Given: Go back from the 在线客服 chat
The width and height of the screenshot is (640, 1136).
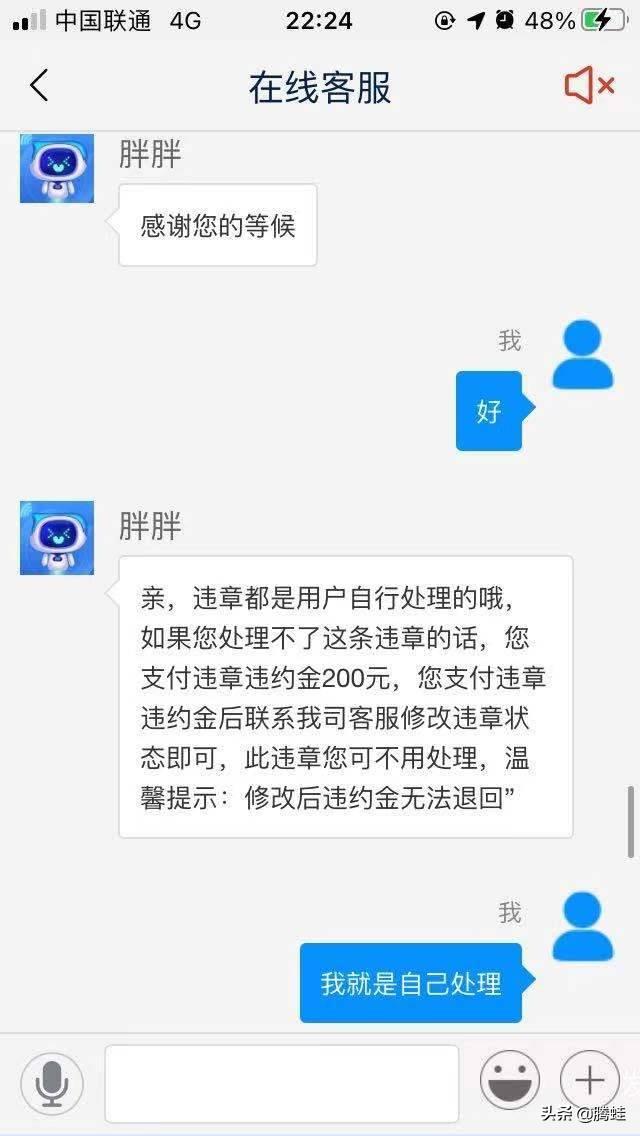Looking at the screenshot, I should (x=39, y=86).
